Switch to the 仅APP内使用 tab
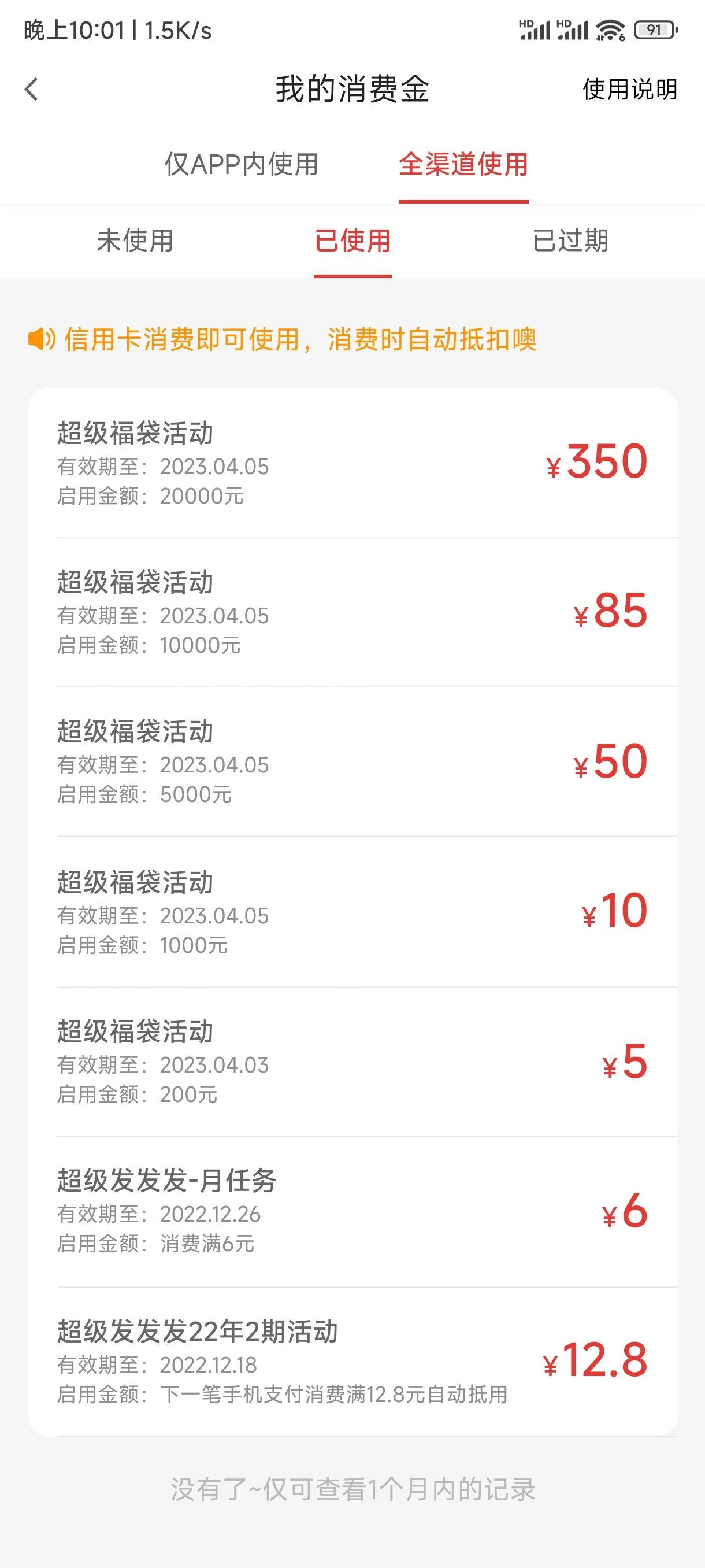Screen dimensions: 705x1568 242,164
